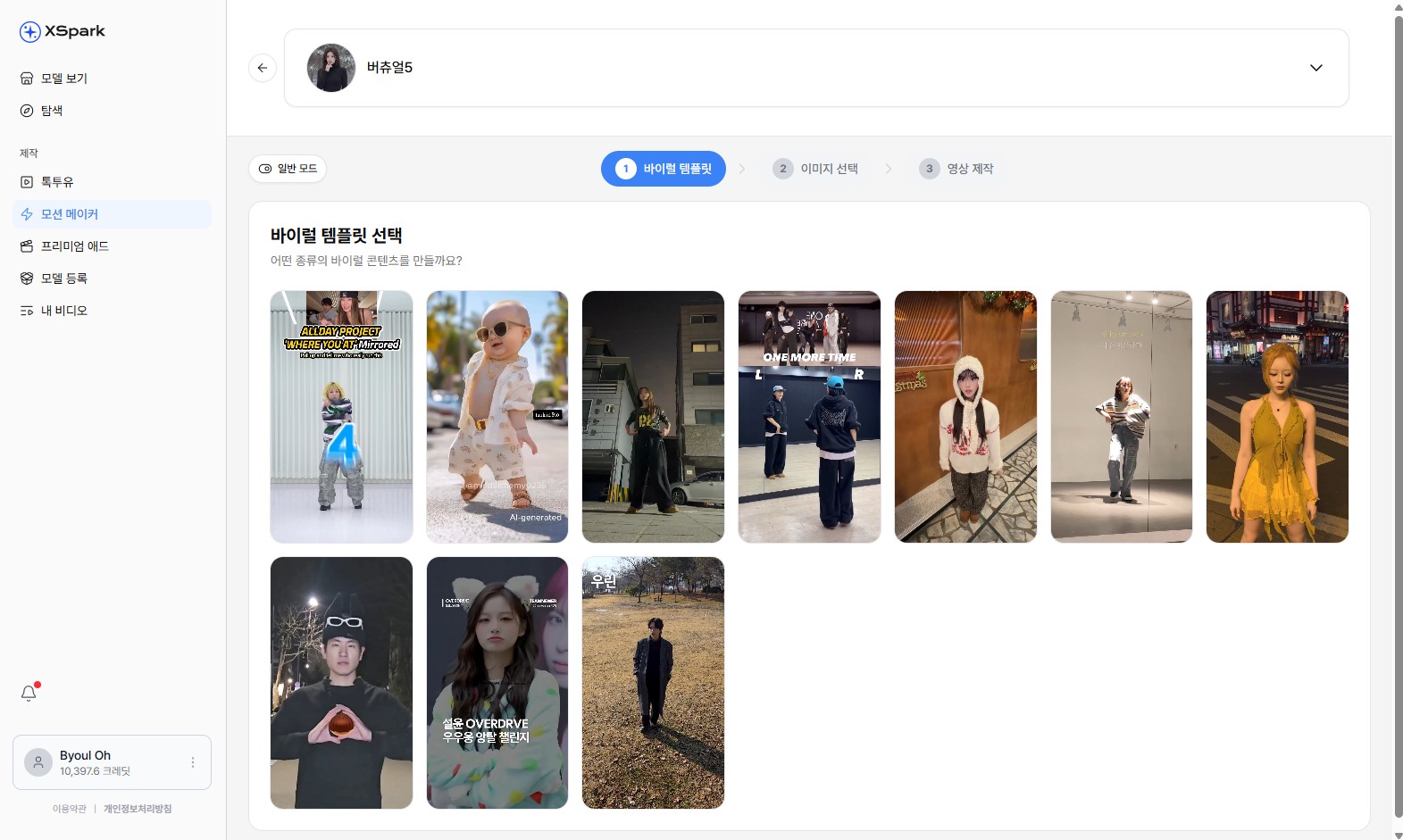Choose the 우린 park walking template
1403x840 pixels.
(x=653, y=683)
